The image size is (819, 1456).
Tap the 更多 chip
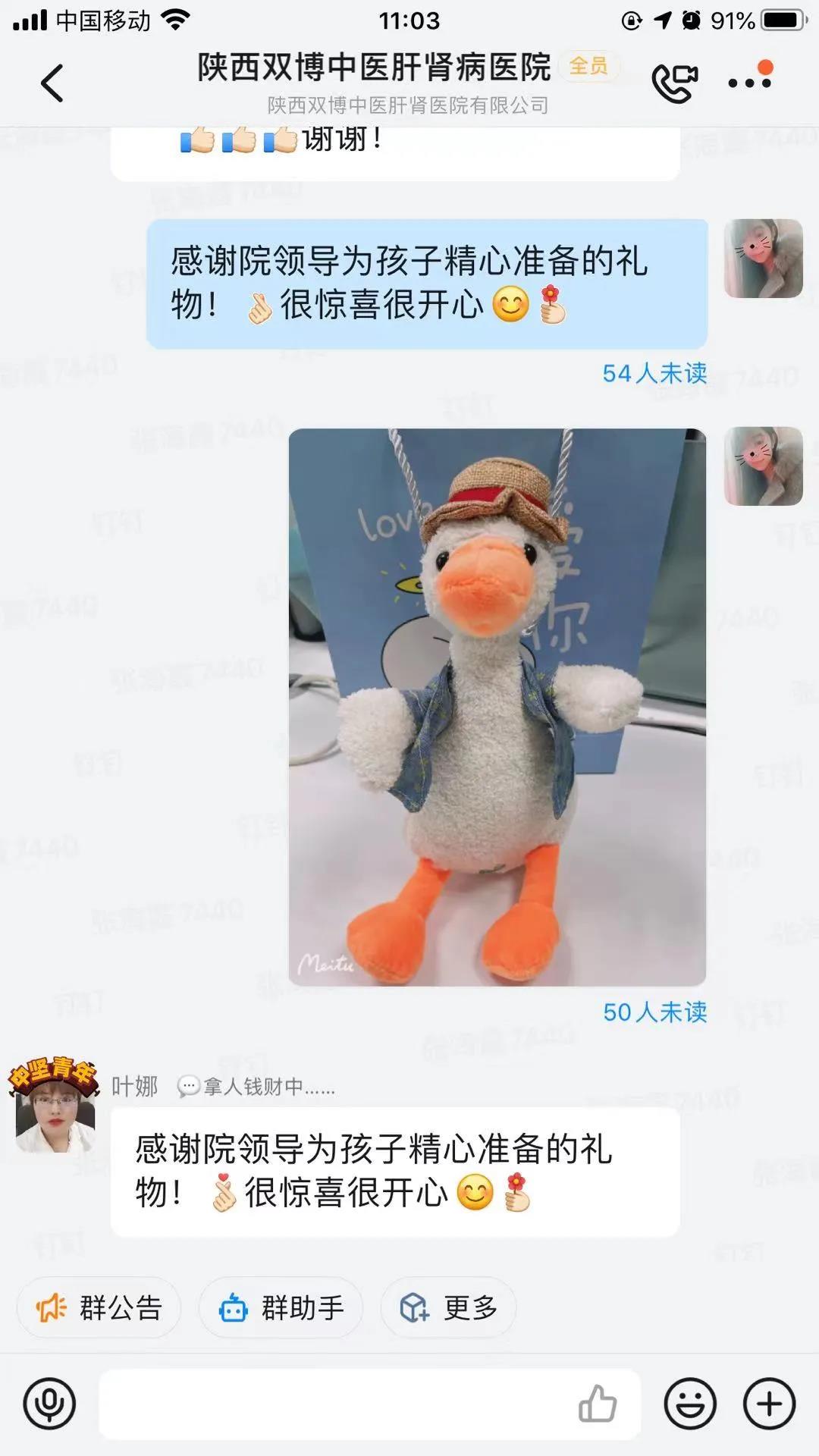(448, 1308)
